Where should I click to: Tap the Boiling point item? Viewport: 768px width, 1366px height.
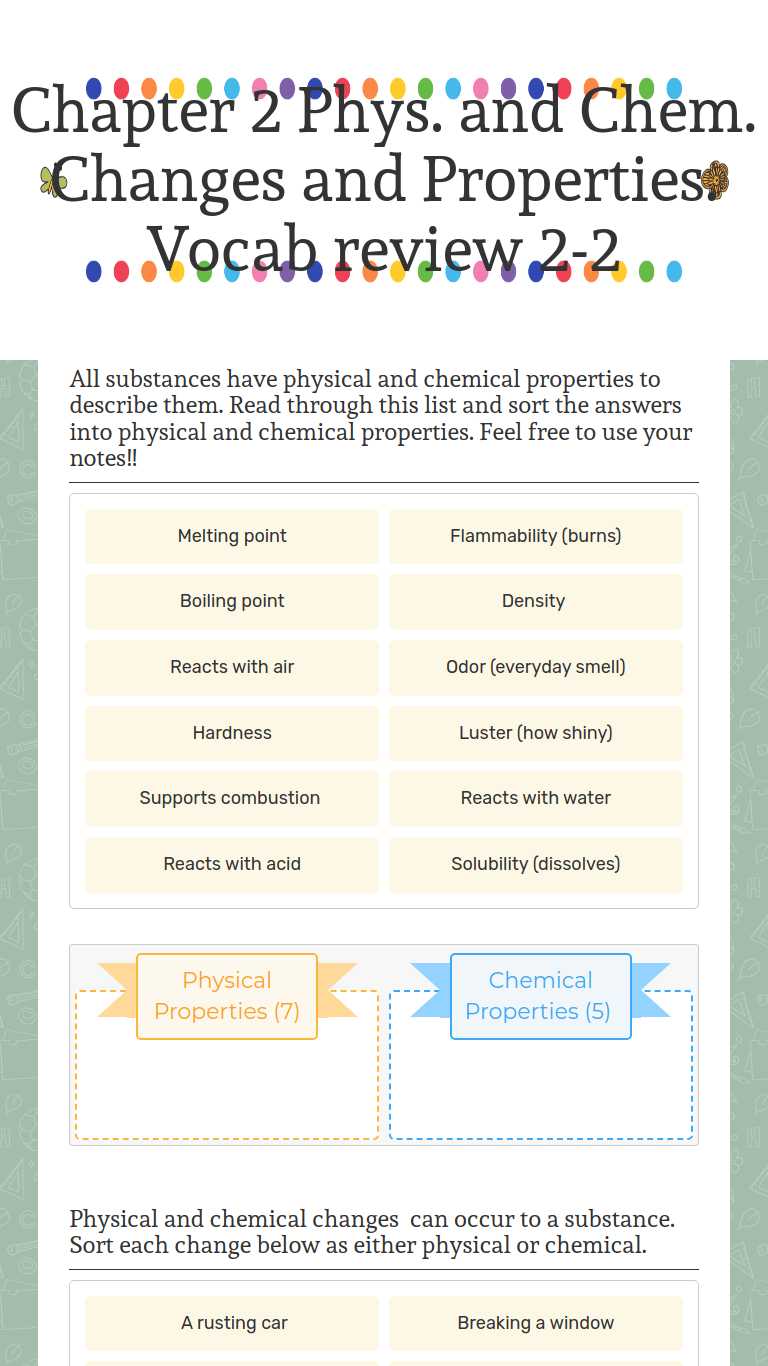[x=232, y=601]
